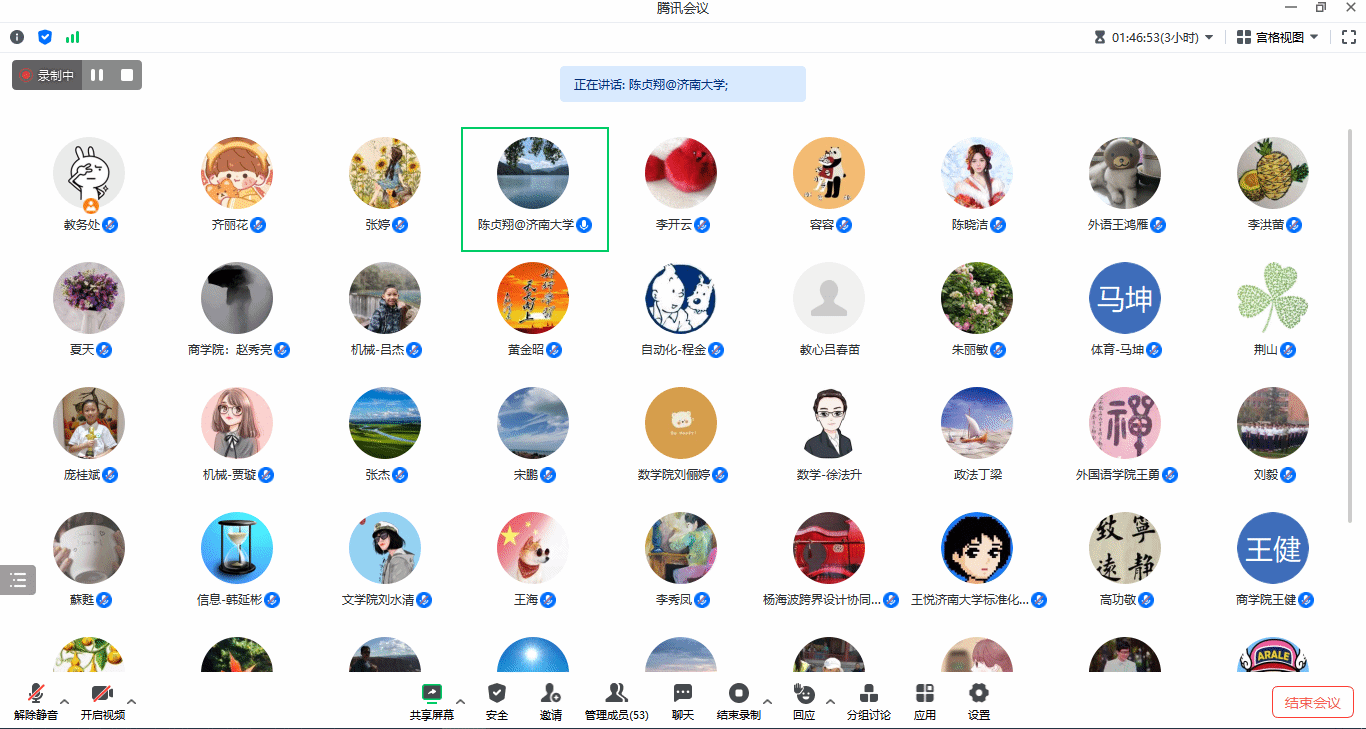This screenshot has height=729, width=1366.
Task: Pause the recording in progress
Action: coord(97,75)
